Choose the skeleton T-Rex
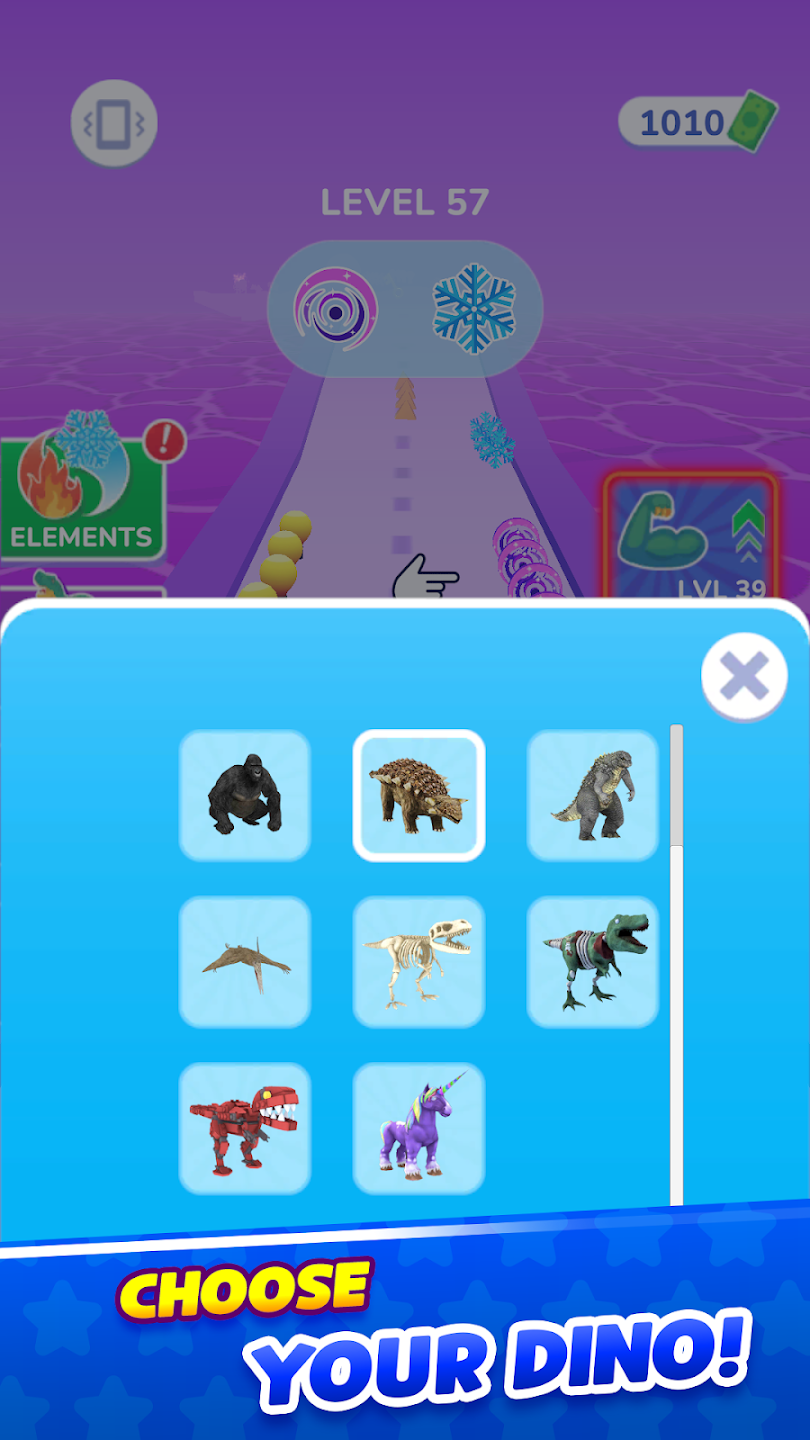 [x=419, y=962]
